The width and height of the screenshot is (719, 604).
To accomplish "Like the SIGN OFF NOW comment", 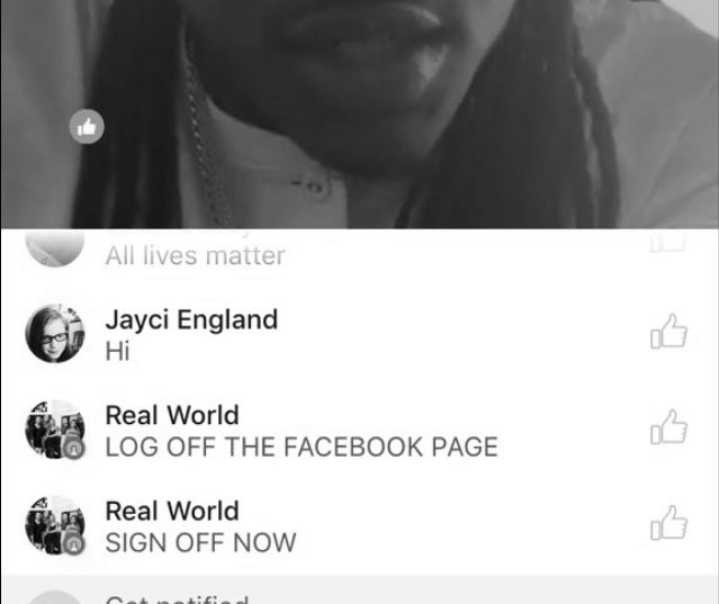I will click(669, 524).
